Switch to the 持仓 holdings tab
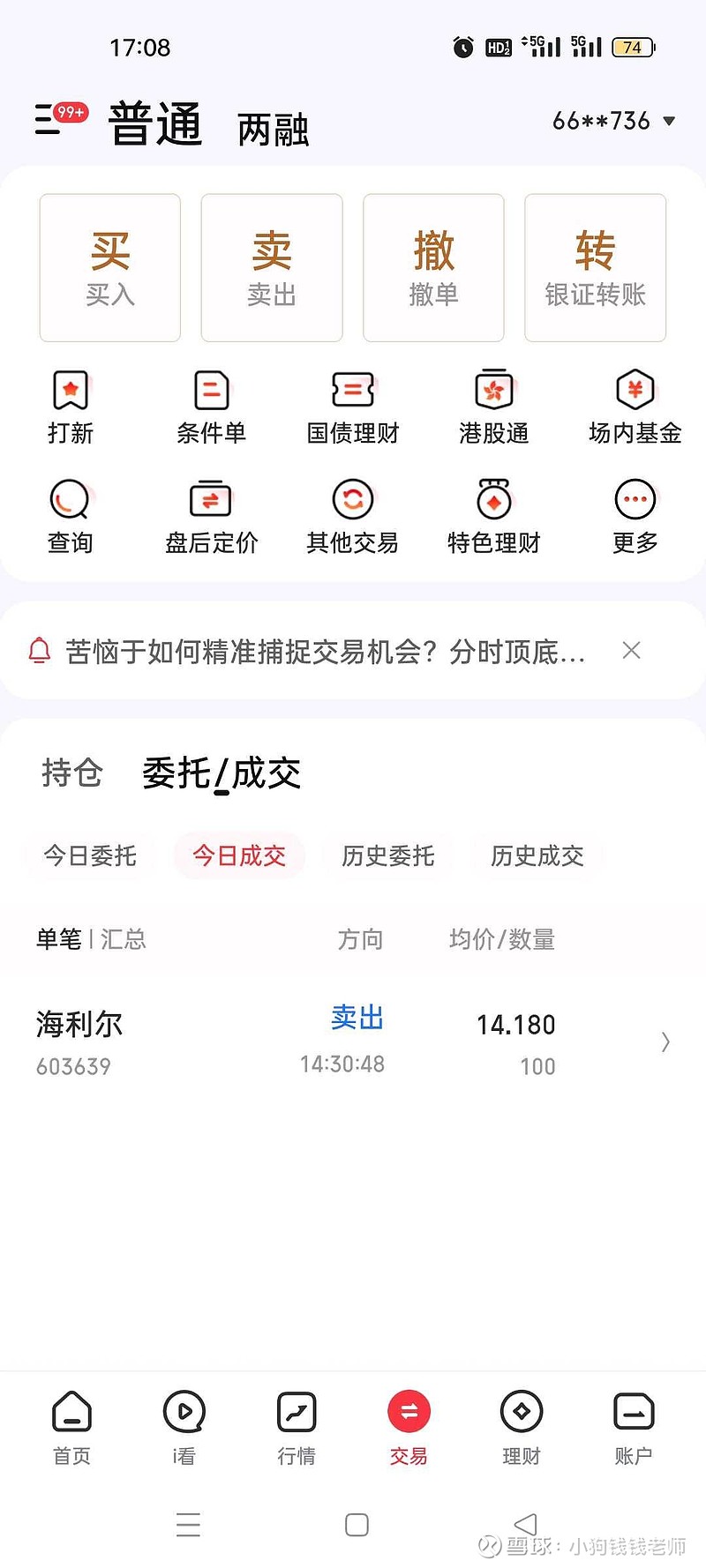 click(72, 773)
